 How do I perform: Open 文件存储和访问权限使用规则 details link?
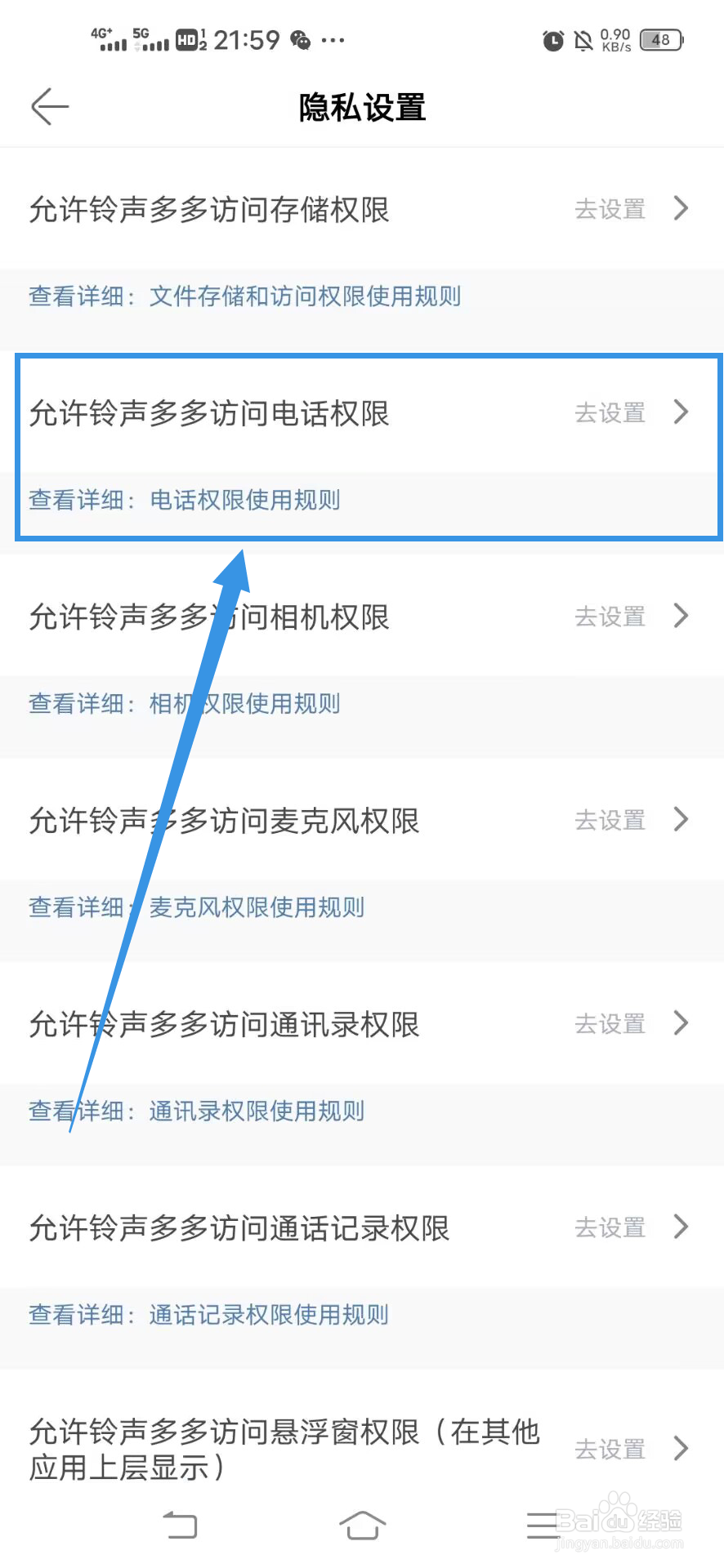(305, 296)
